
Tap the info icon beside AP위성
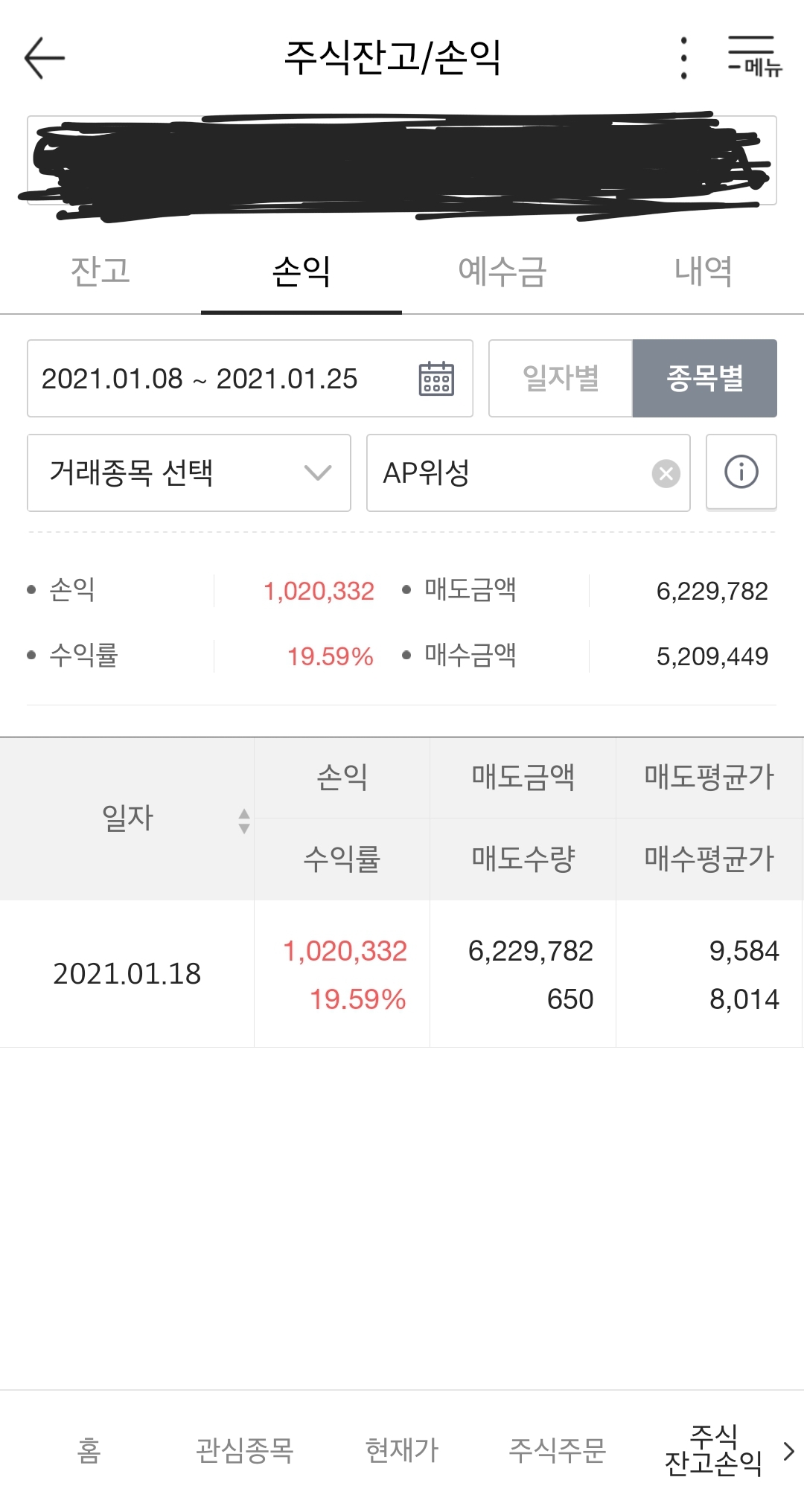pos(741,473)
